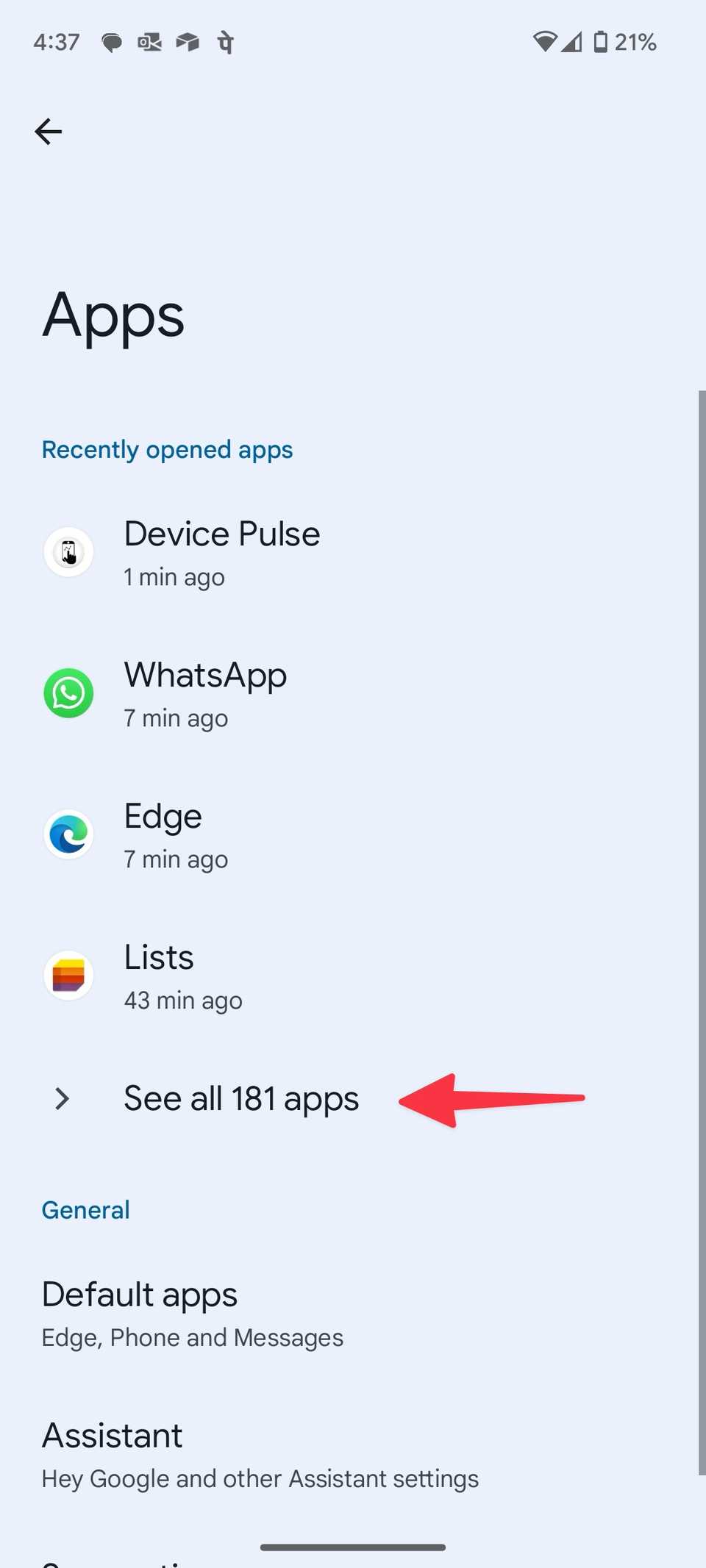Select the Edge app entry
706x1568 pixels.
353,834
